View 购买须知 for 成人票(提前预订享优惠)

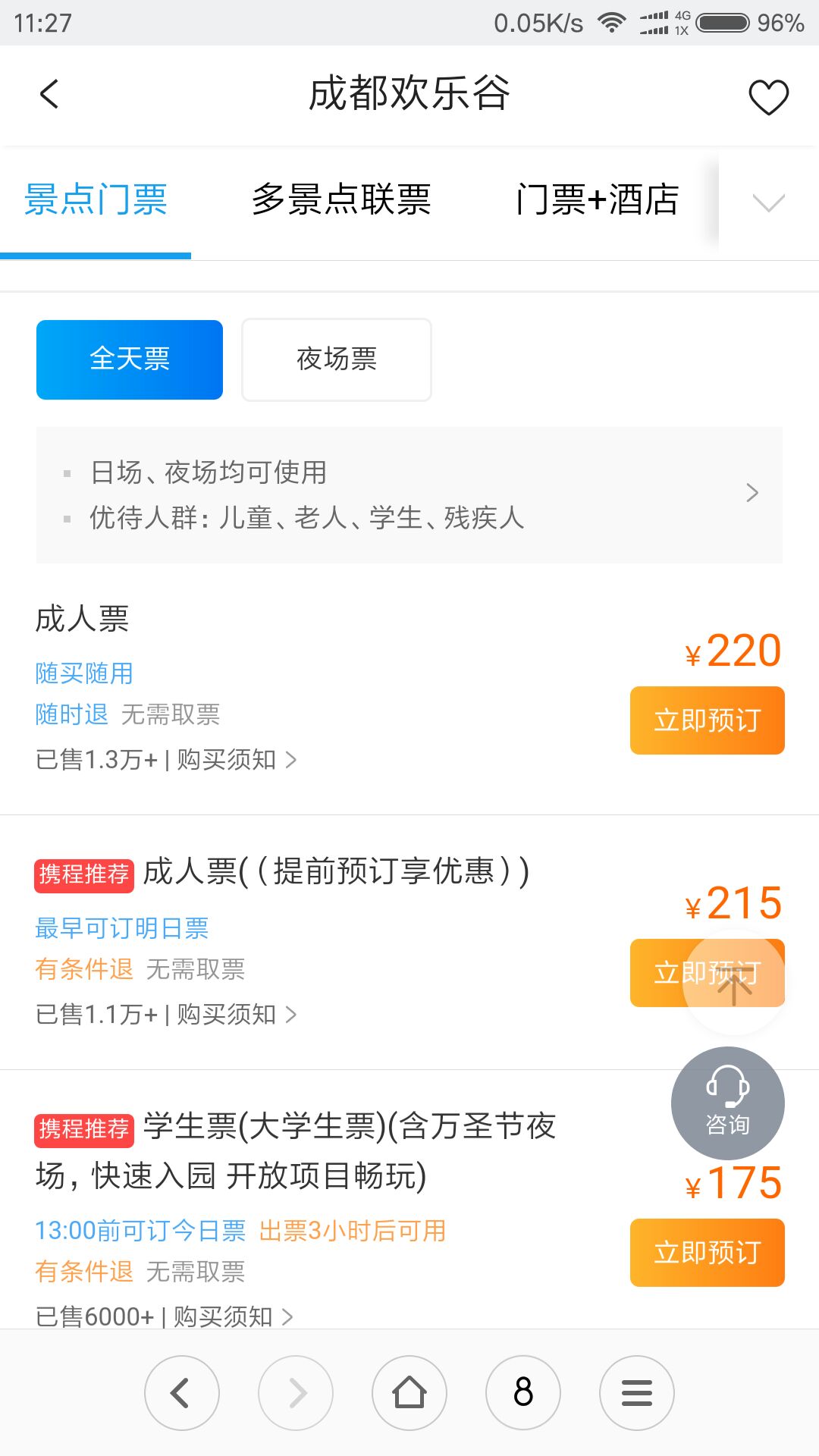[236, 1014]
